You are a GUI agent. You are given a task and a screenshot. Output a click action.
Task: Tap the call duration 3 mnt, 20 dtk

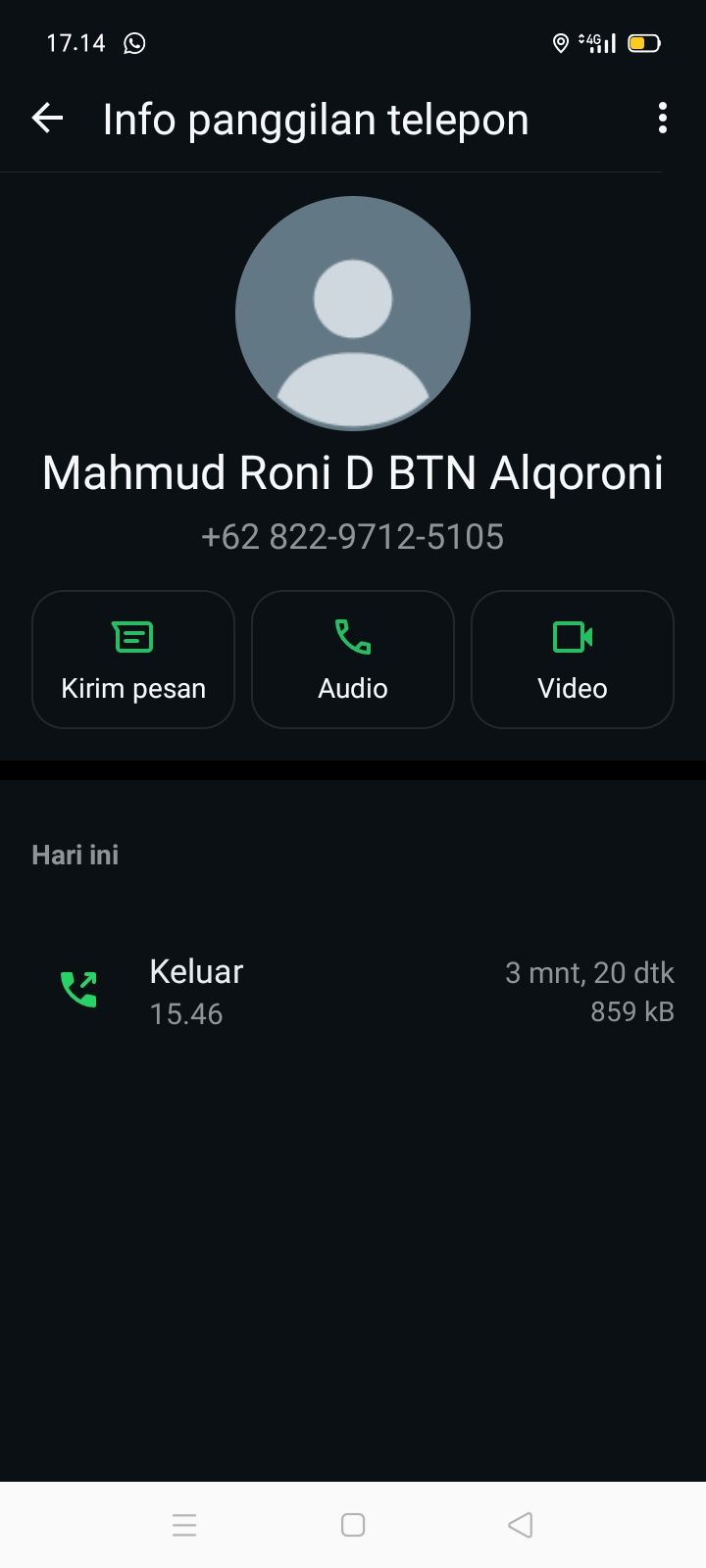589,972
